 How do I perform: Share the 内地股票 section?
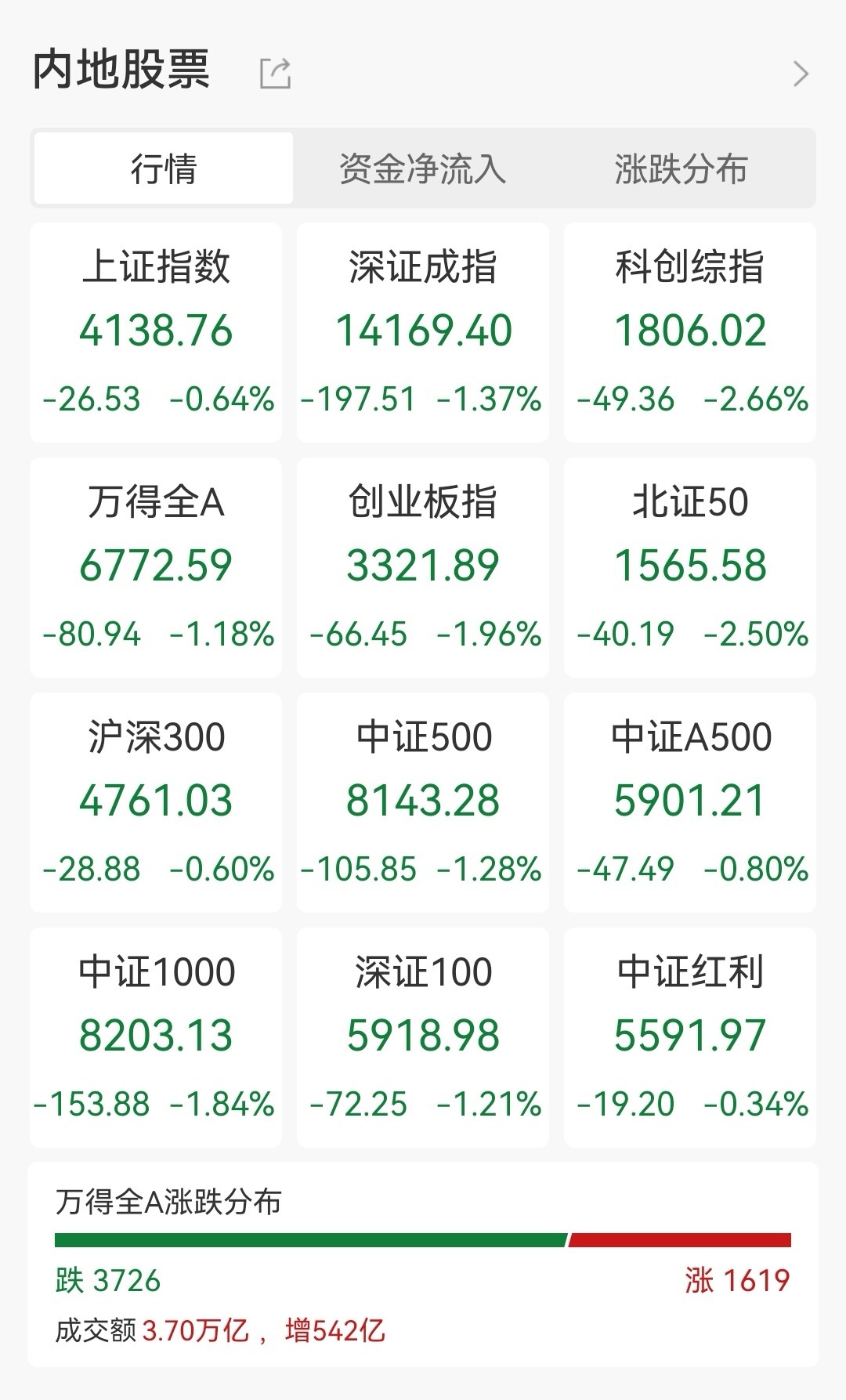pyautogui.click(x=275, y=74)
